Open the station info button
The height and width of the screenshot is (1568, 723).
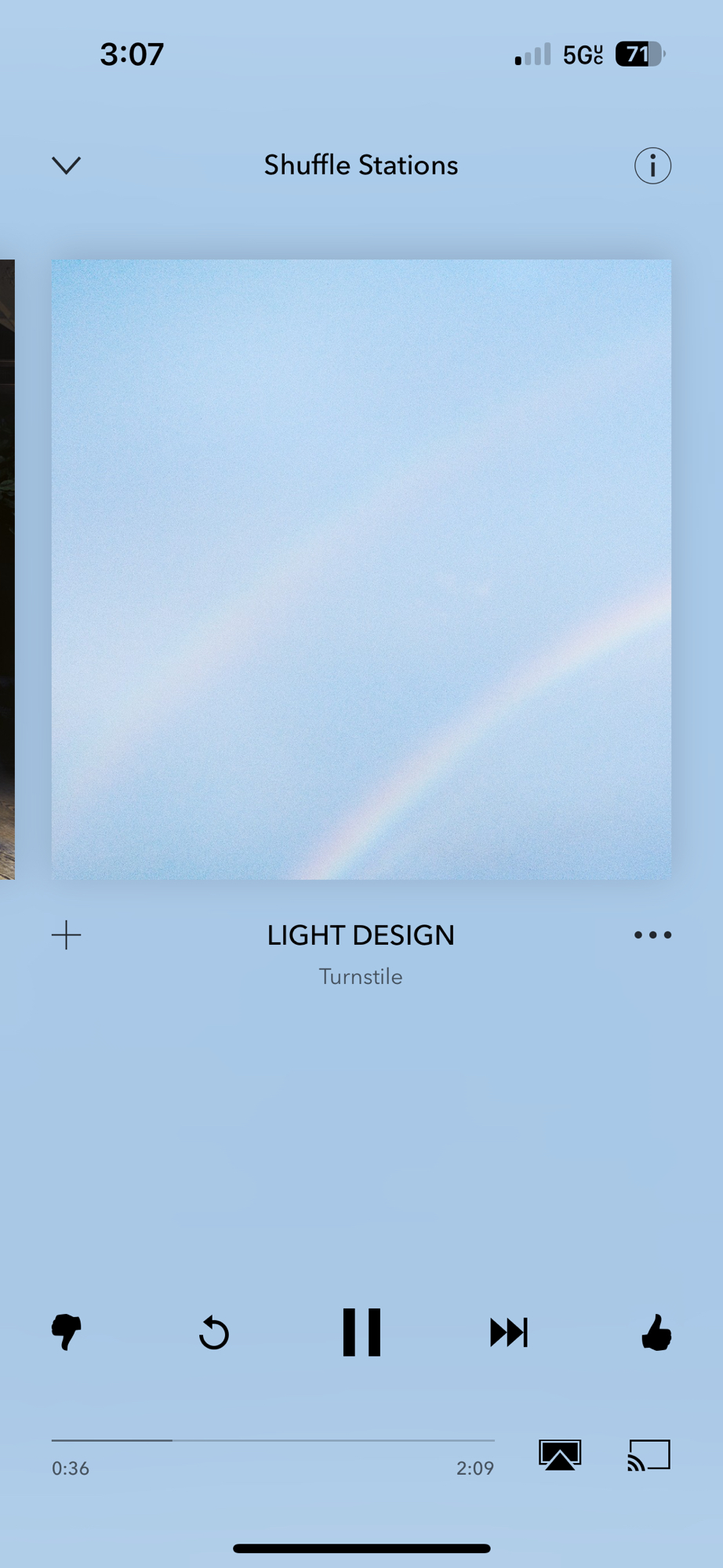pyautogui.click(x=652, y=165)
